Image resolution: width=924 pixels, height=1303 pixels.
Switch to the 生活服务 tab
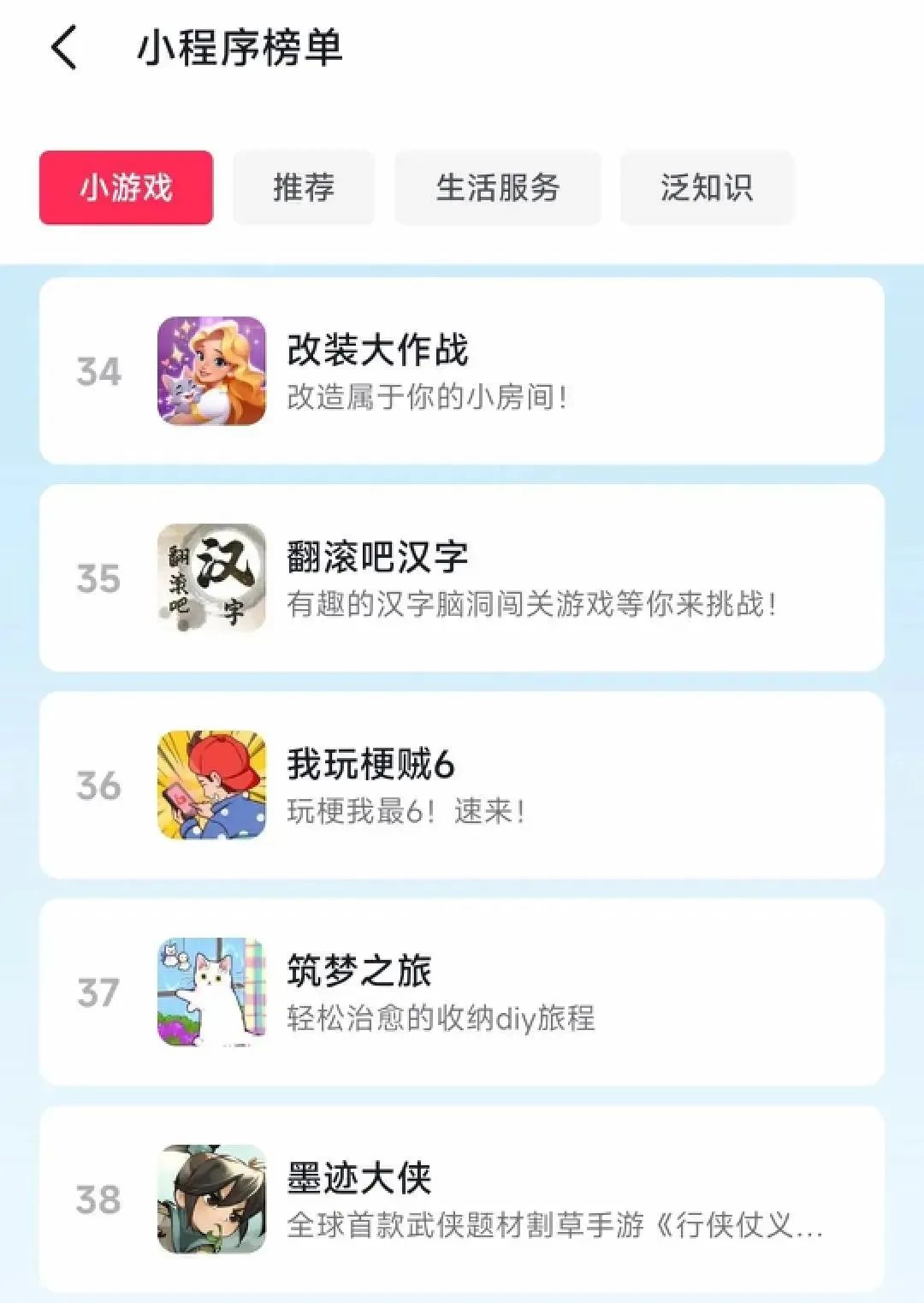[x=497, y=187]
